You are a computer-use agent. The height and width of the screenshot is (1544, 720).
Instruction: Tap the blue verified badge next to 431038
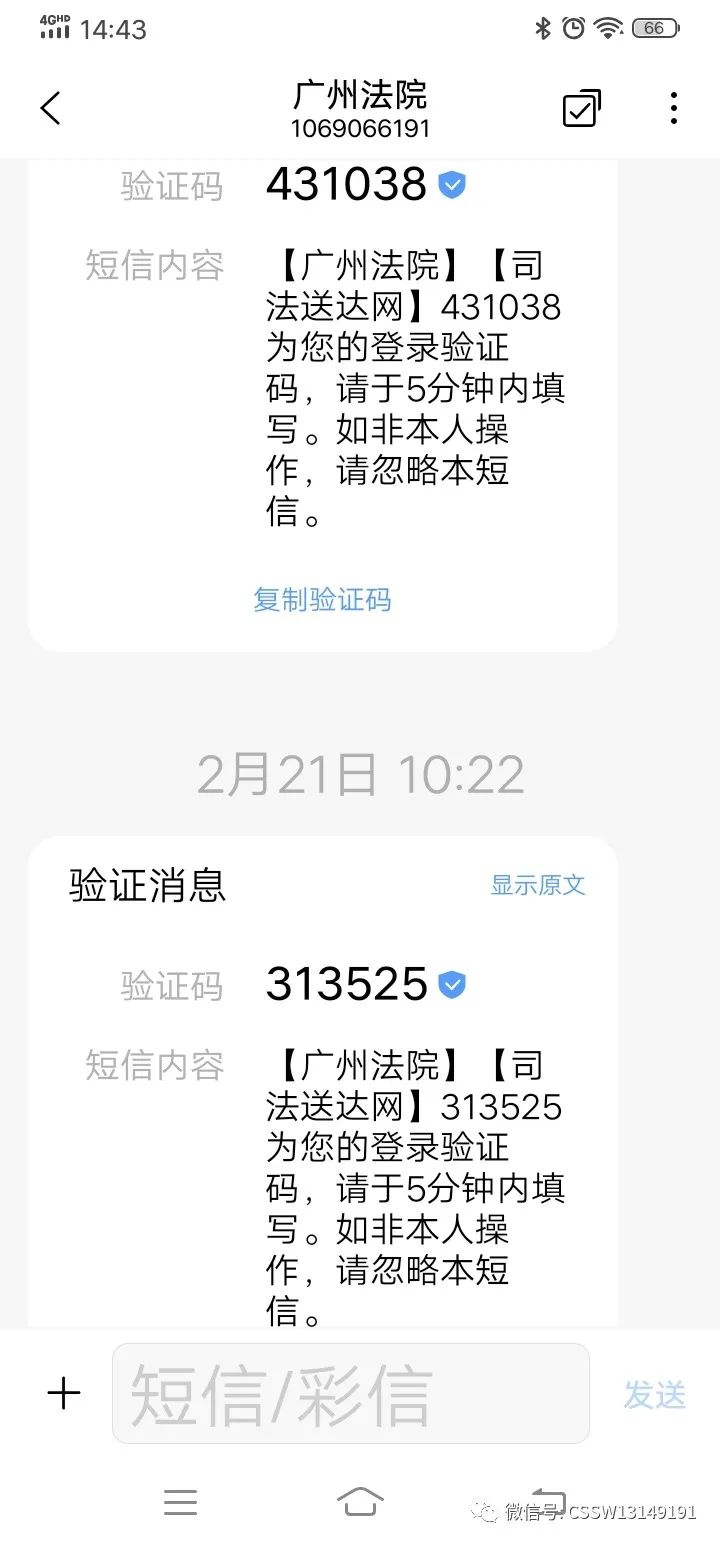[451, 184]
